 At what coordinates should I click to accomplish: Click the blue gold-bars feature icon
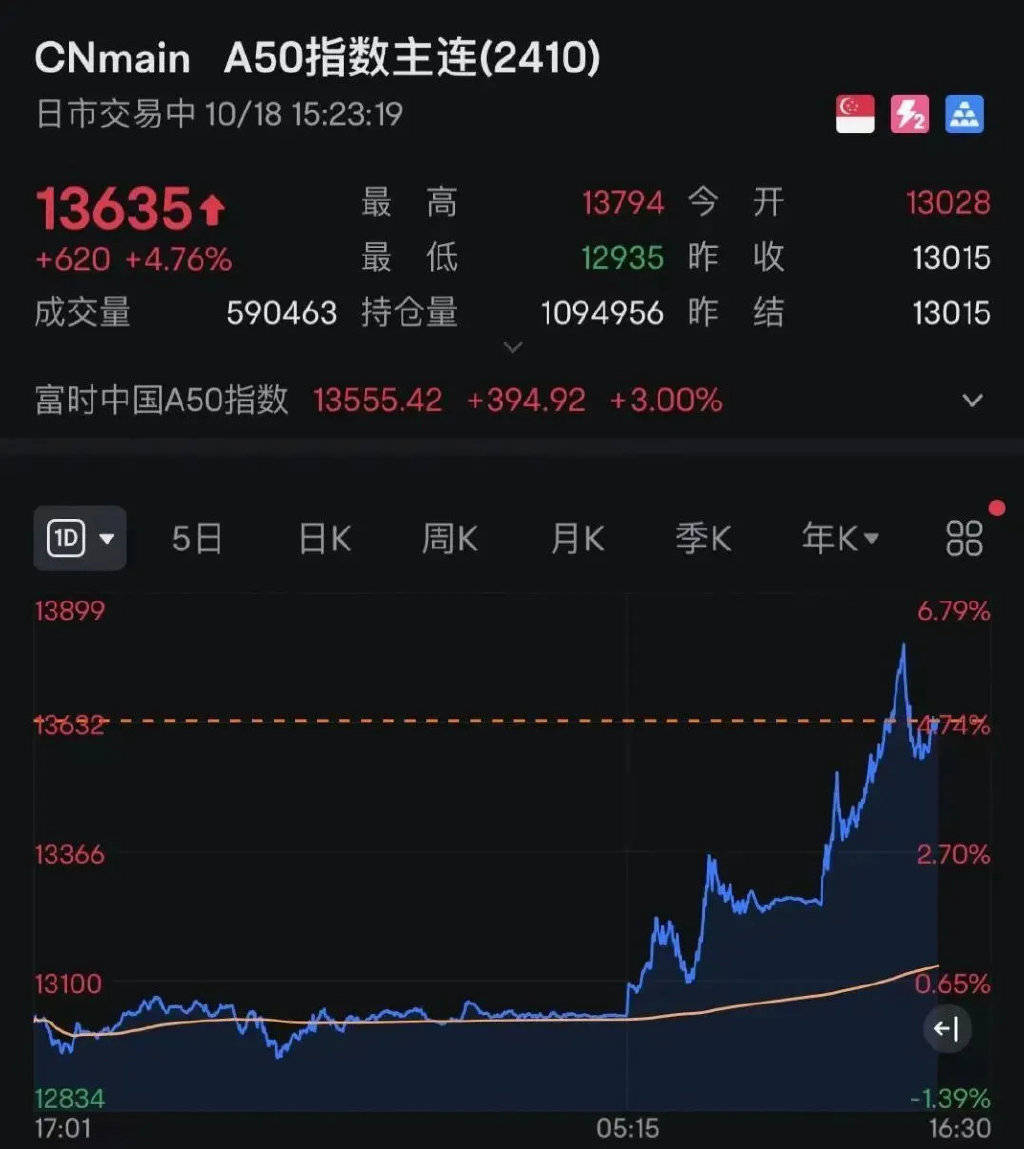(964, 113)
